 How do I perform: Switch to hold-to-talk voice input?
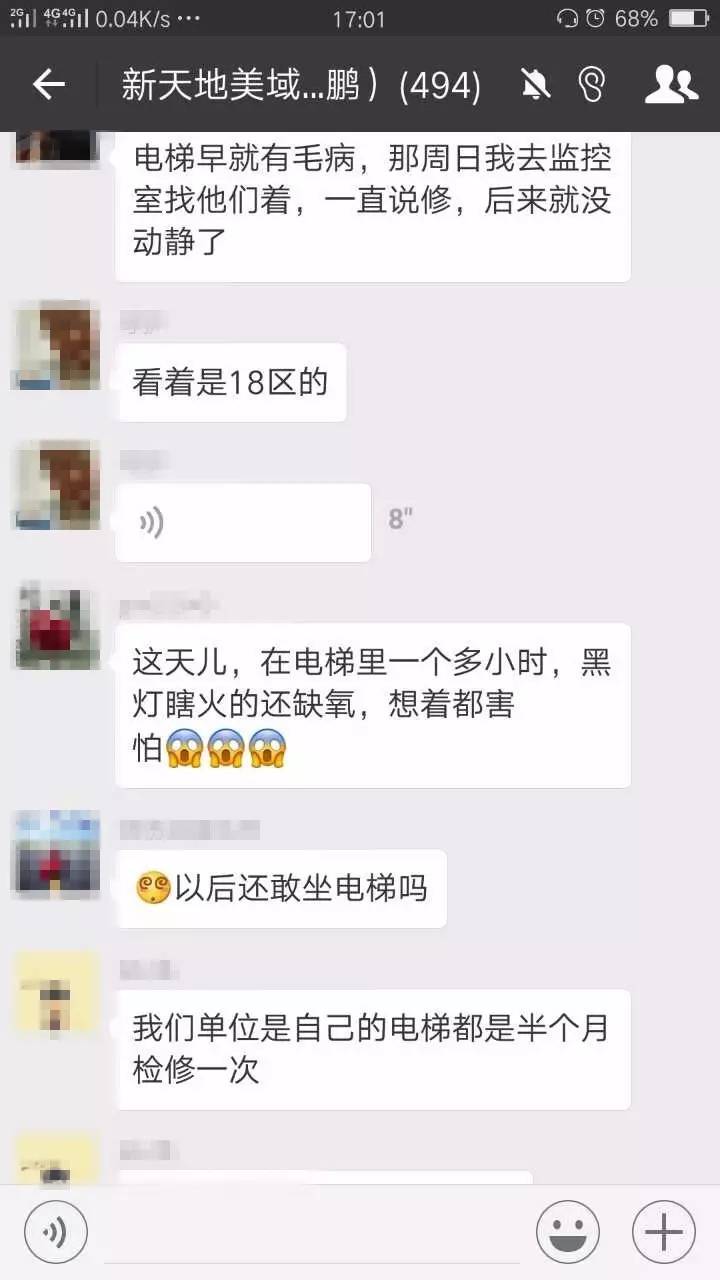pos(56,1231)
